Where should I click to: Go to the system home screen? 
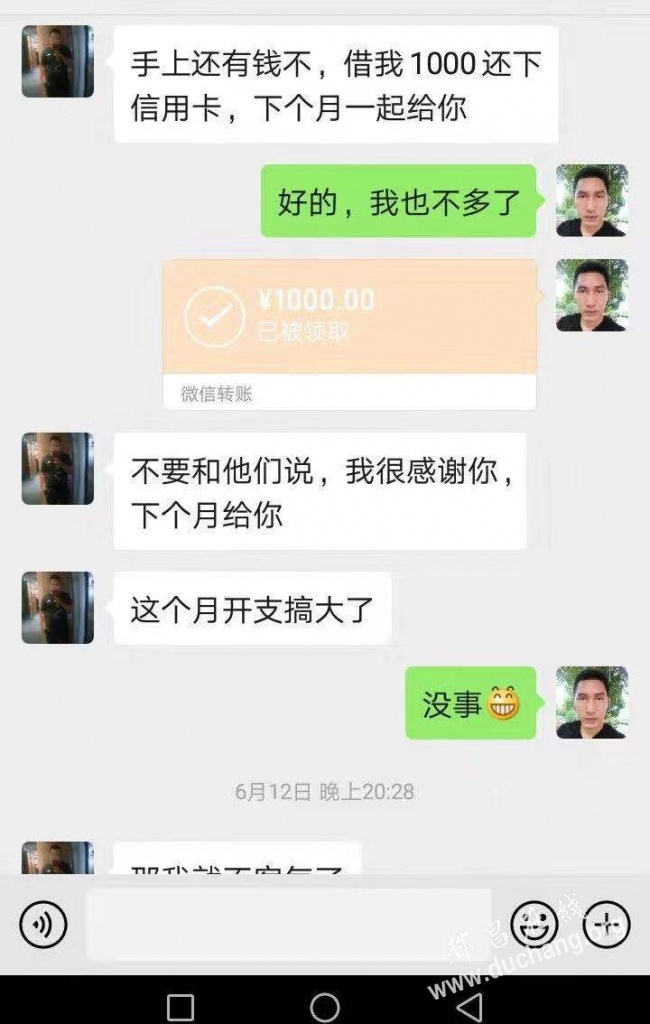pos(325,1005)
